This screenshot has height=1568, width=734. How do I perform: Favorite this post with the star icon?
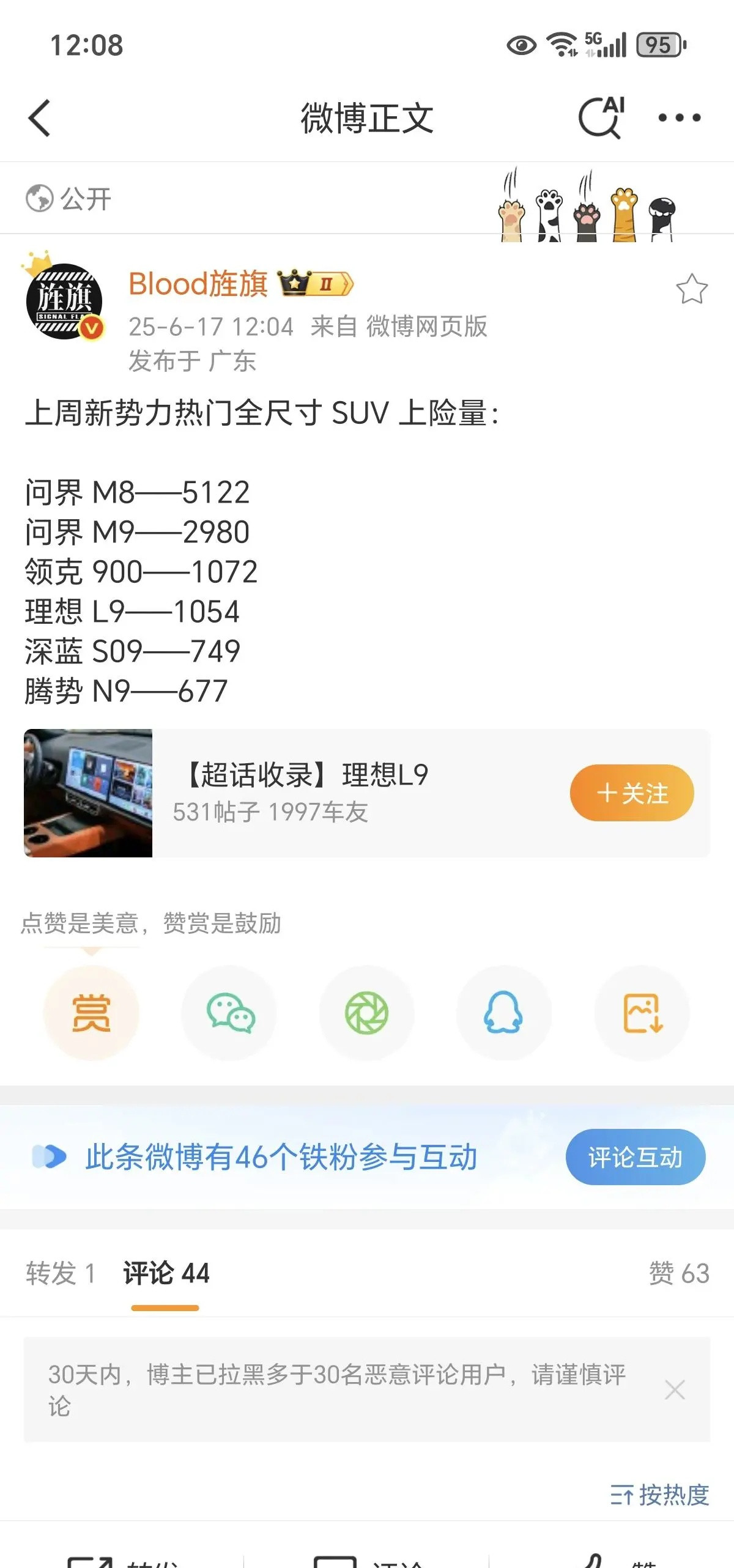[691, 289]
